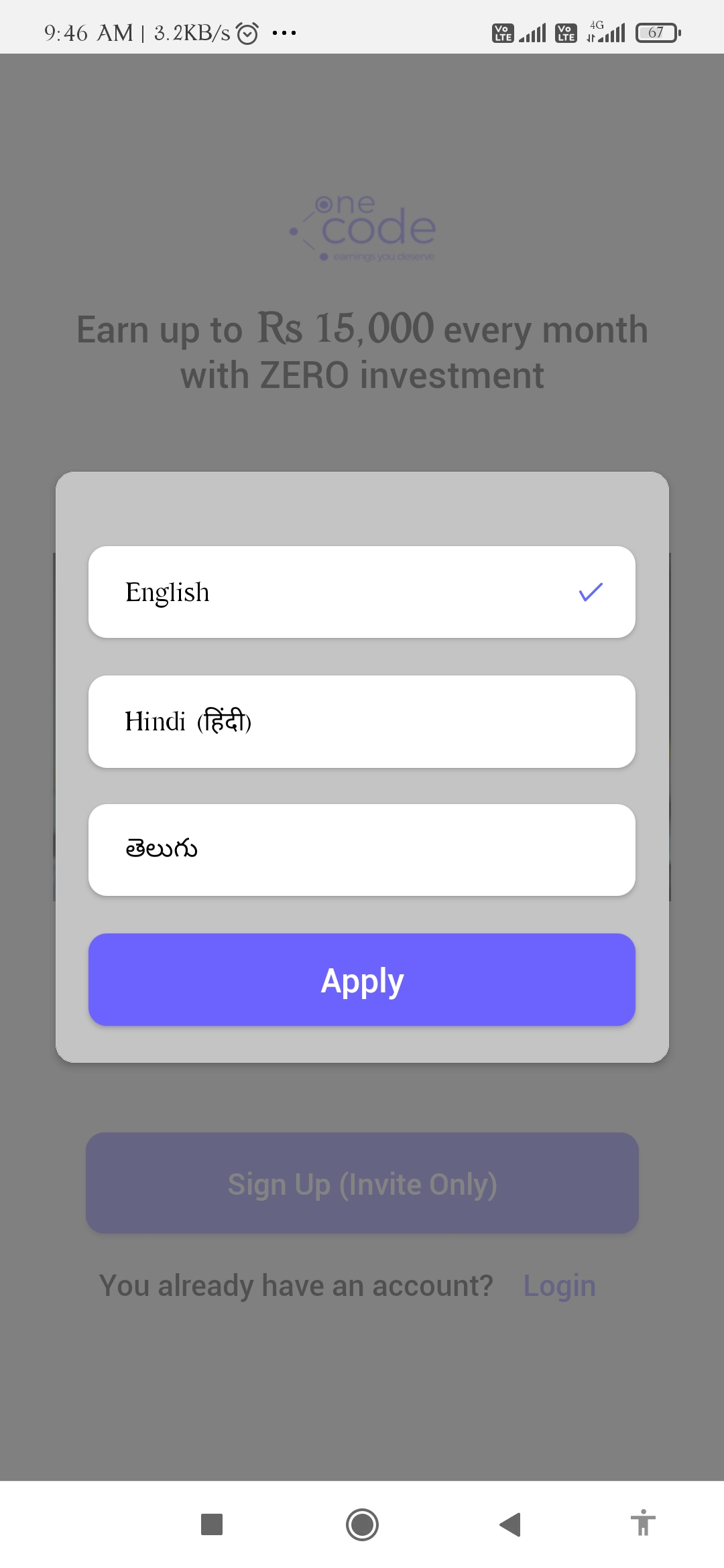The height and width of the screenshot is (1568, 724).
Task: Tap the blue checkmark next to English
Action: 590,592
